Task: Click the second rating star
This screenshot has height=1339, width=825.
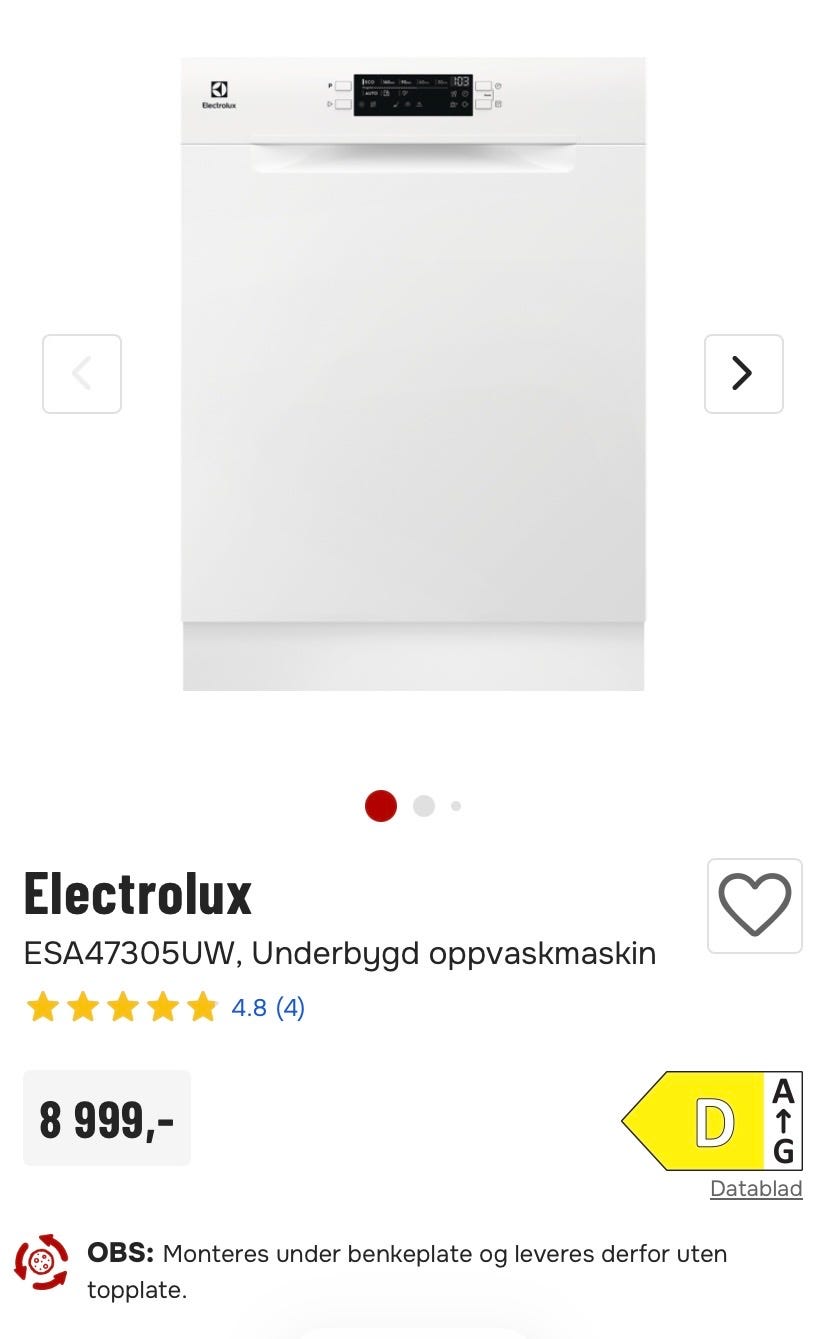Action: click(84, 1007)
